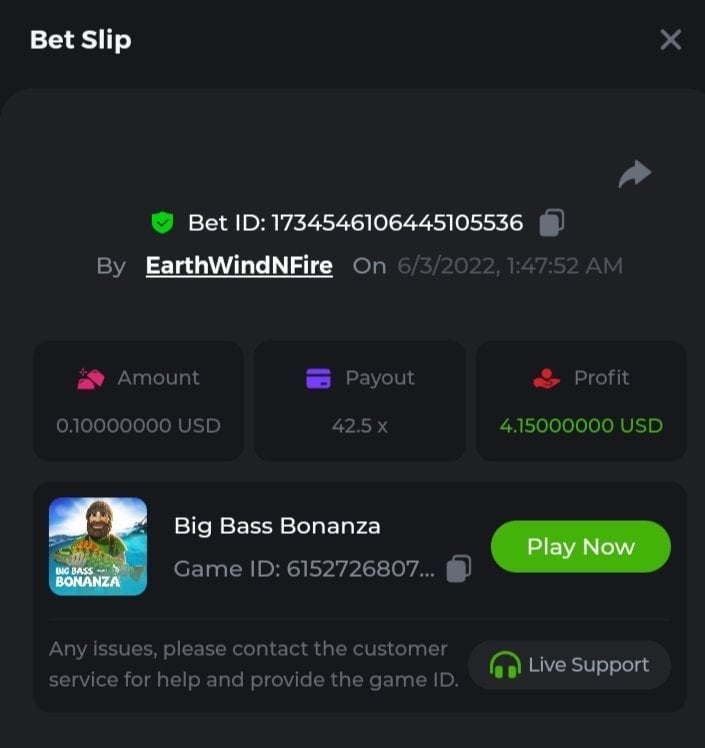Close the Bet Slip dialog
This screenshot has width=705, height=748.
pos(670,40)
